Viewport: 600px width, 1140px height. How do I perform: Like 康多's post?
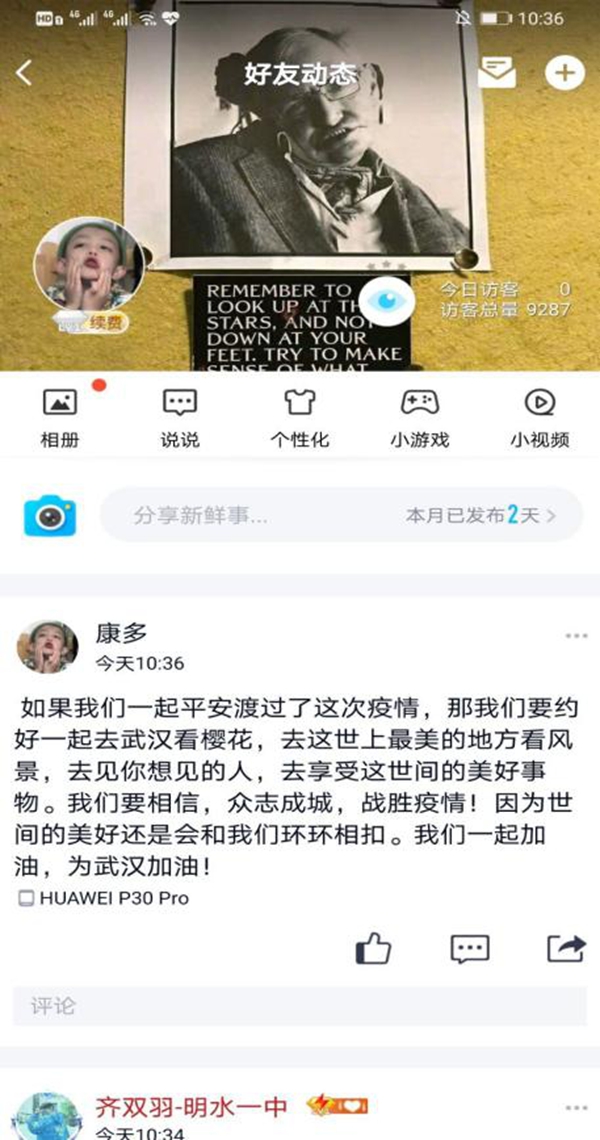(x=374, y=948)
